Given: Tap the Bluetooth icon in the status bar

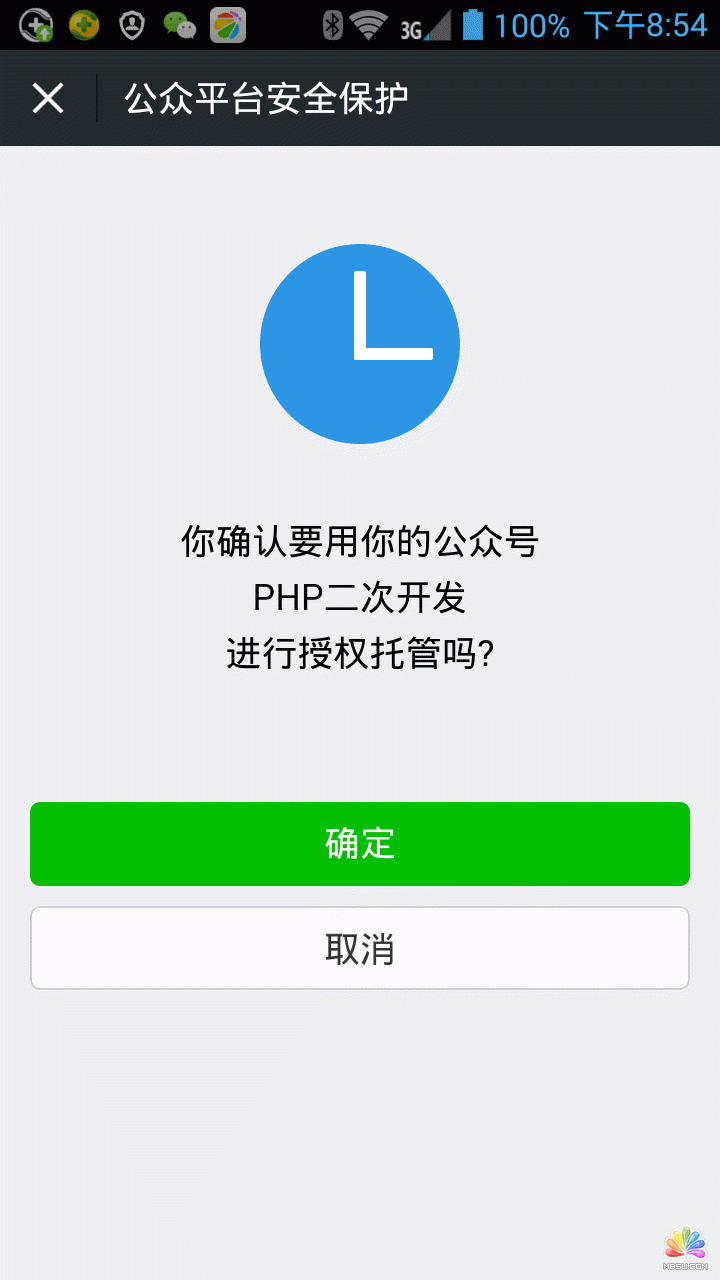Looking at the screenshot, I should coord(330,24).
